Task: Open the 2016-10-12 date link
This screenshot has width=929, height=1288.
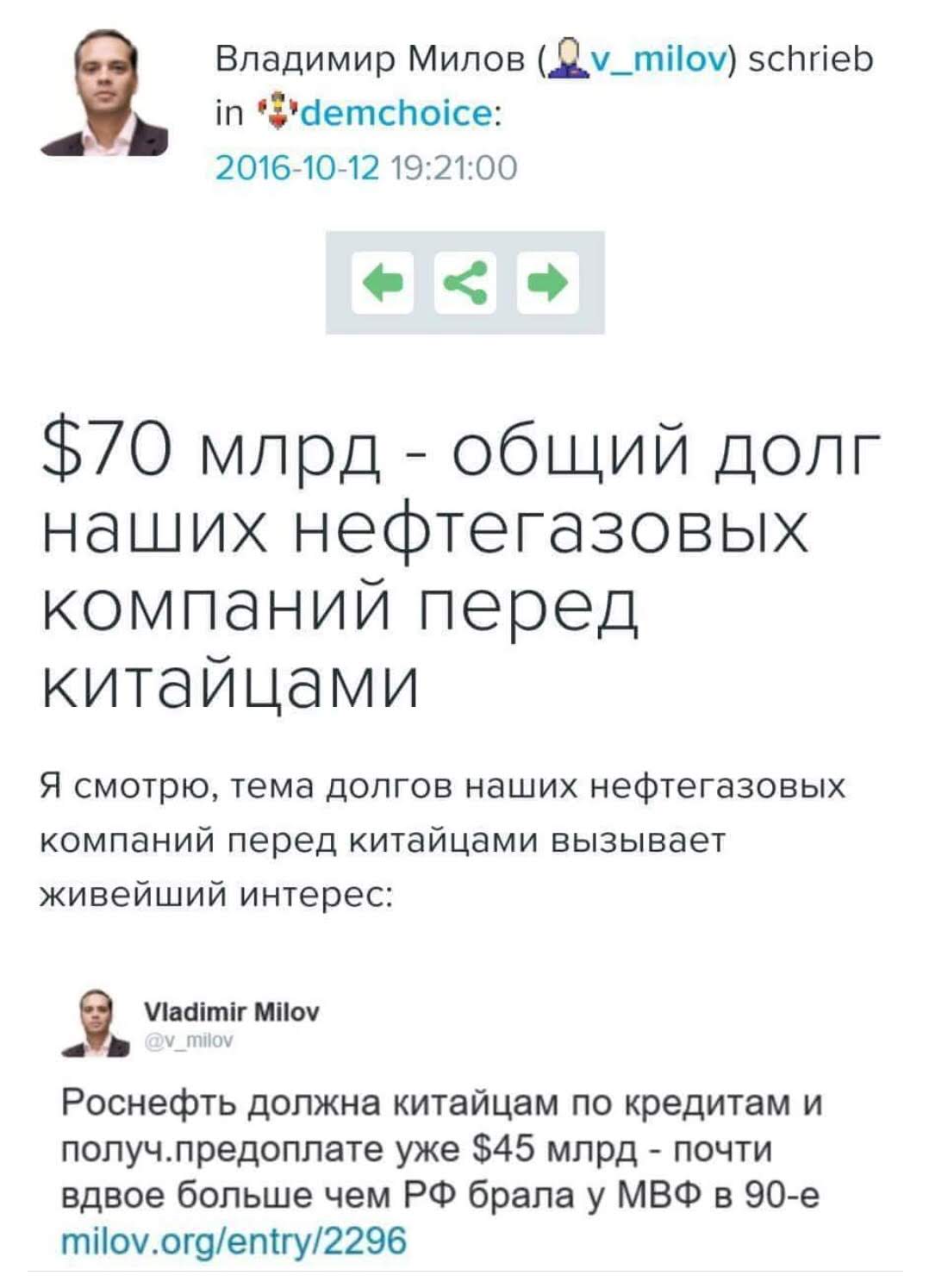Action: click(x=297, y=166)
